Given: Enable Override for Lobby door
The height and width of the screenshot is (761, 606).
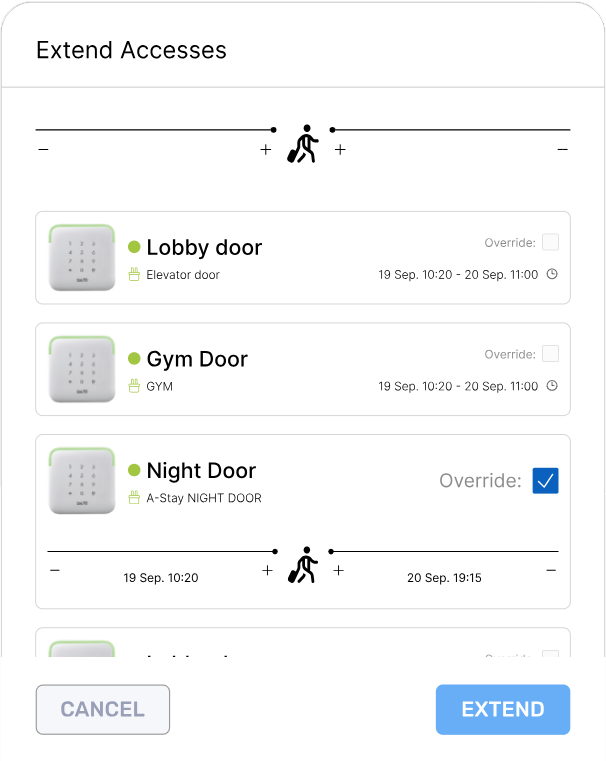Looking at the screenshot, I should point(550,242).
